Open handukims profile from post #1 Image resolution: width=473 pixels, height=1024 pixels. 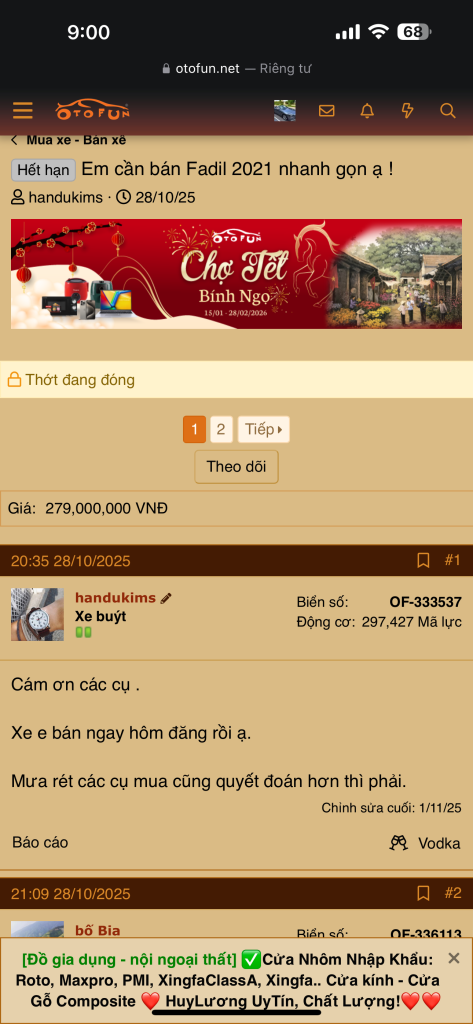[x=116, y=598]
